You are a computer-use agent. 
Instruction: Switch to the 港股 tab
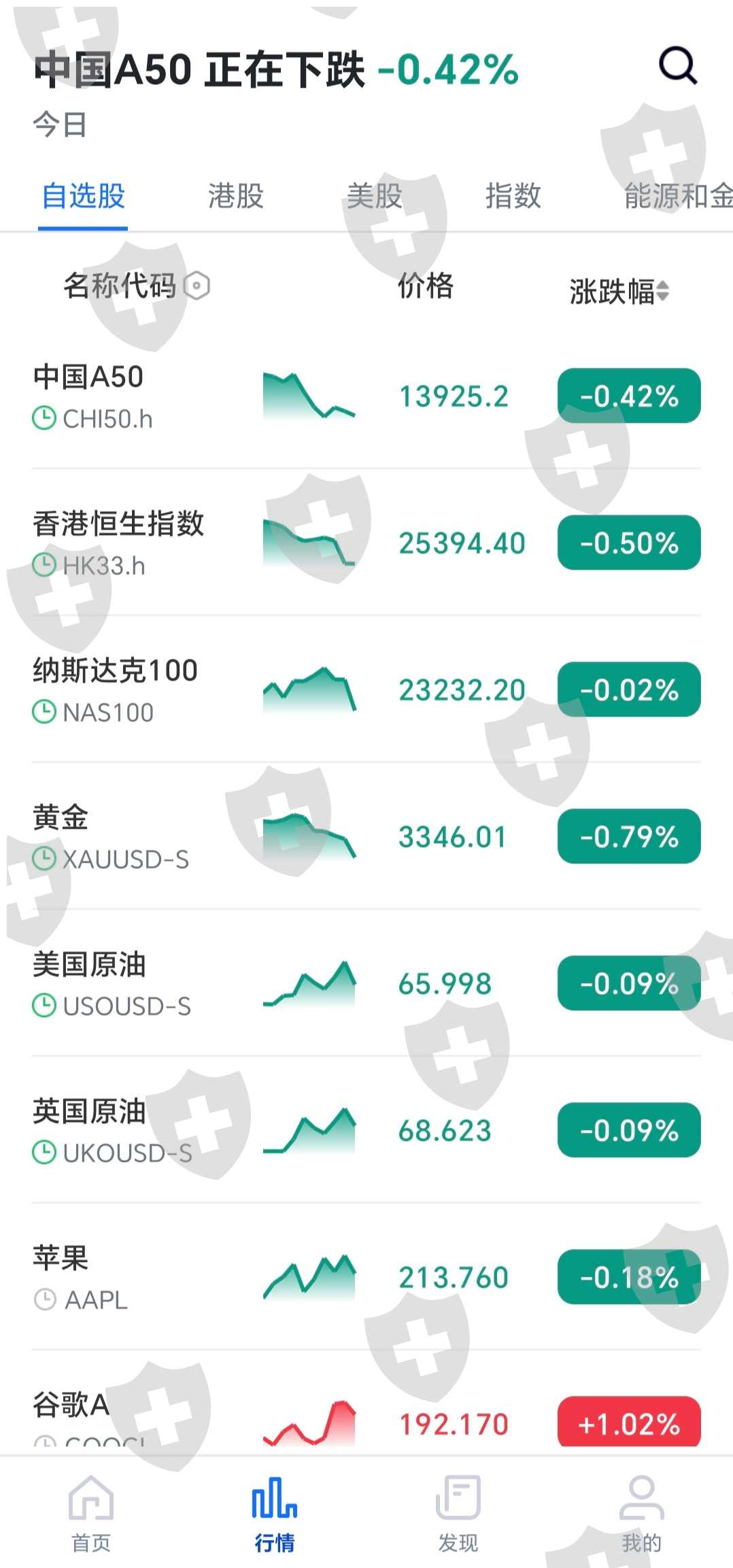(235, 197)
